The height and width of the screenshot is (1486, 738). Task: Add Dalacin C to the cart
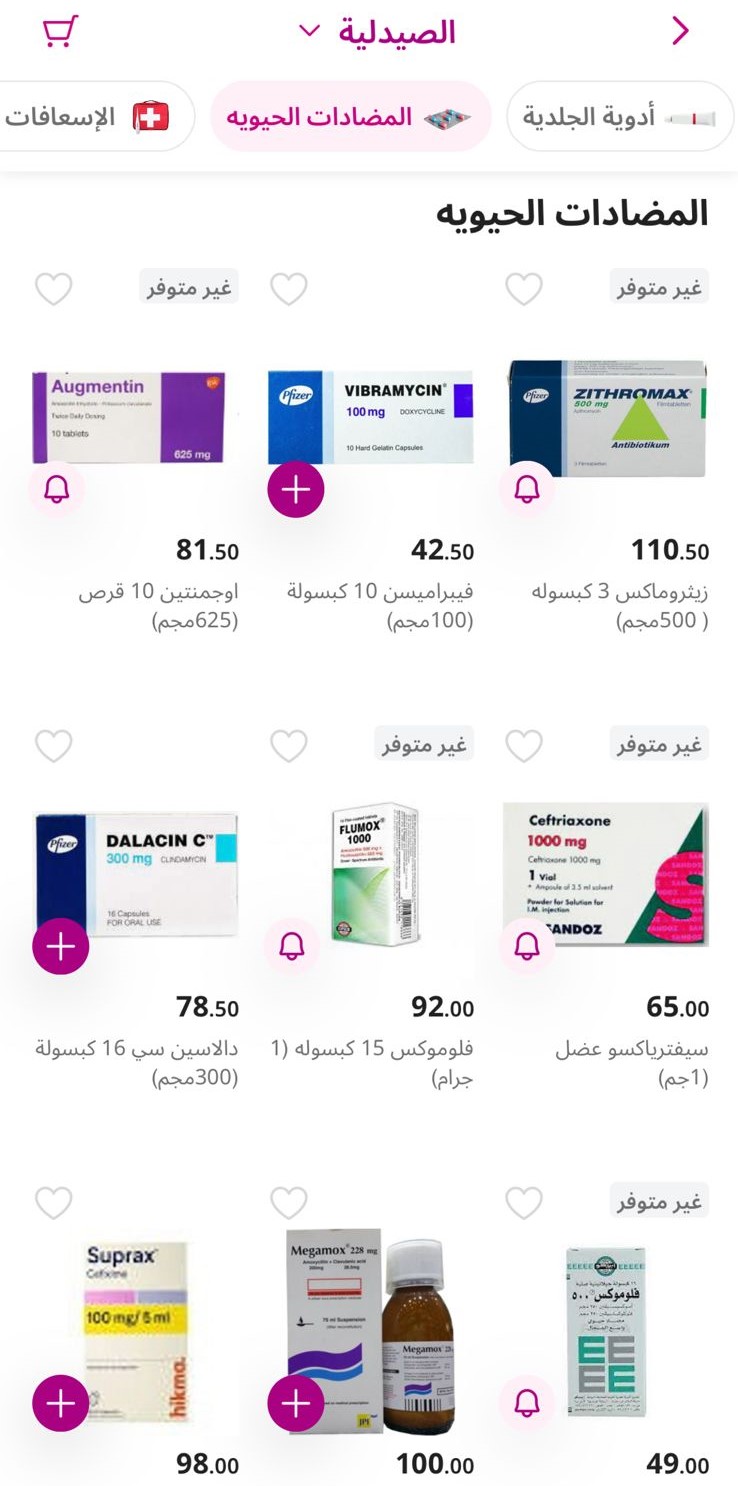click(61, 946)
